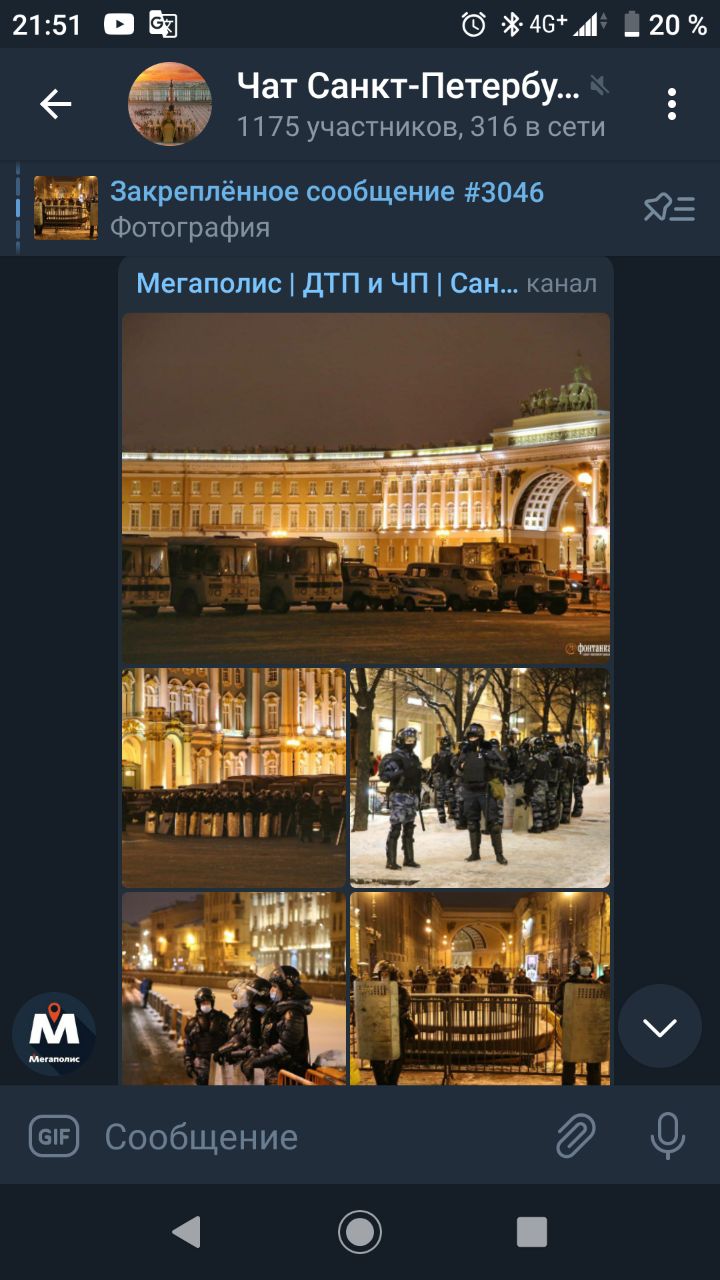Open the Мегаполис sender avatar
Image resolution: width=720 pixels, height=1280 pixels.
[x=54, y=1033]
